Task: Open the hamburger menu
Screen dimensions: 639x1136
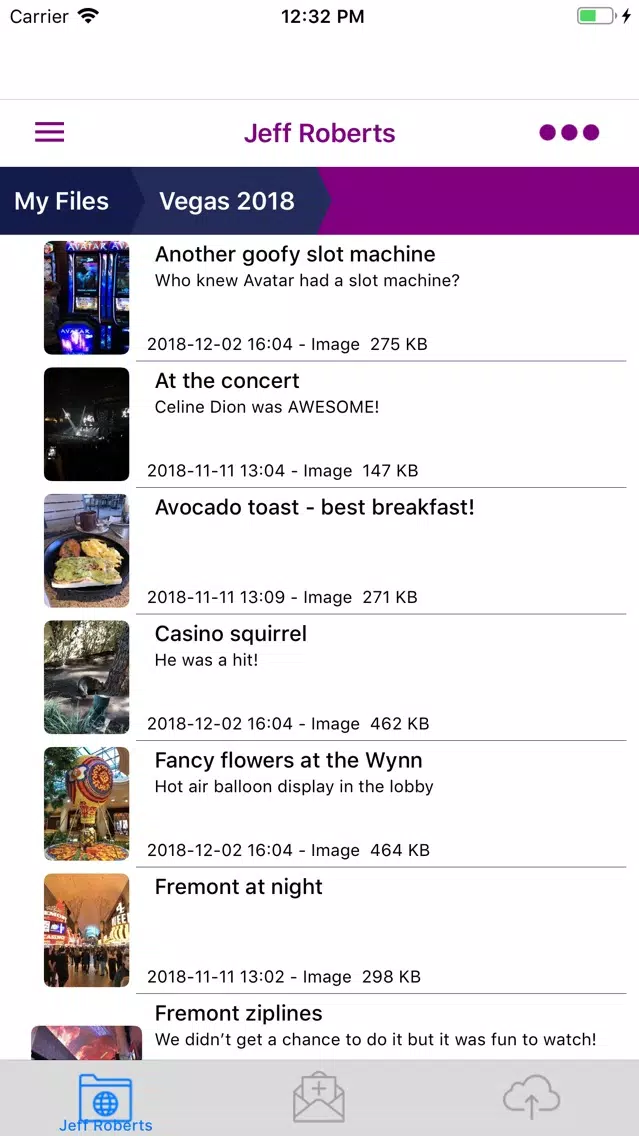Action: point(49,133)
